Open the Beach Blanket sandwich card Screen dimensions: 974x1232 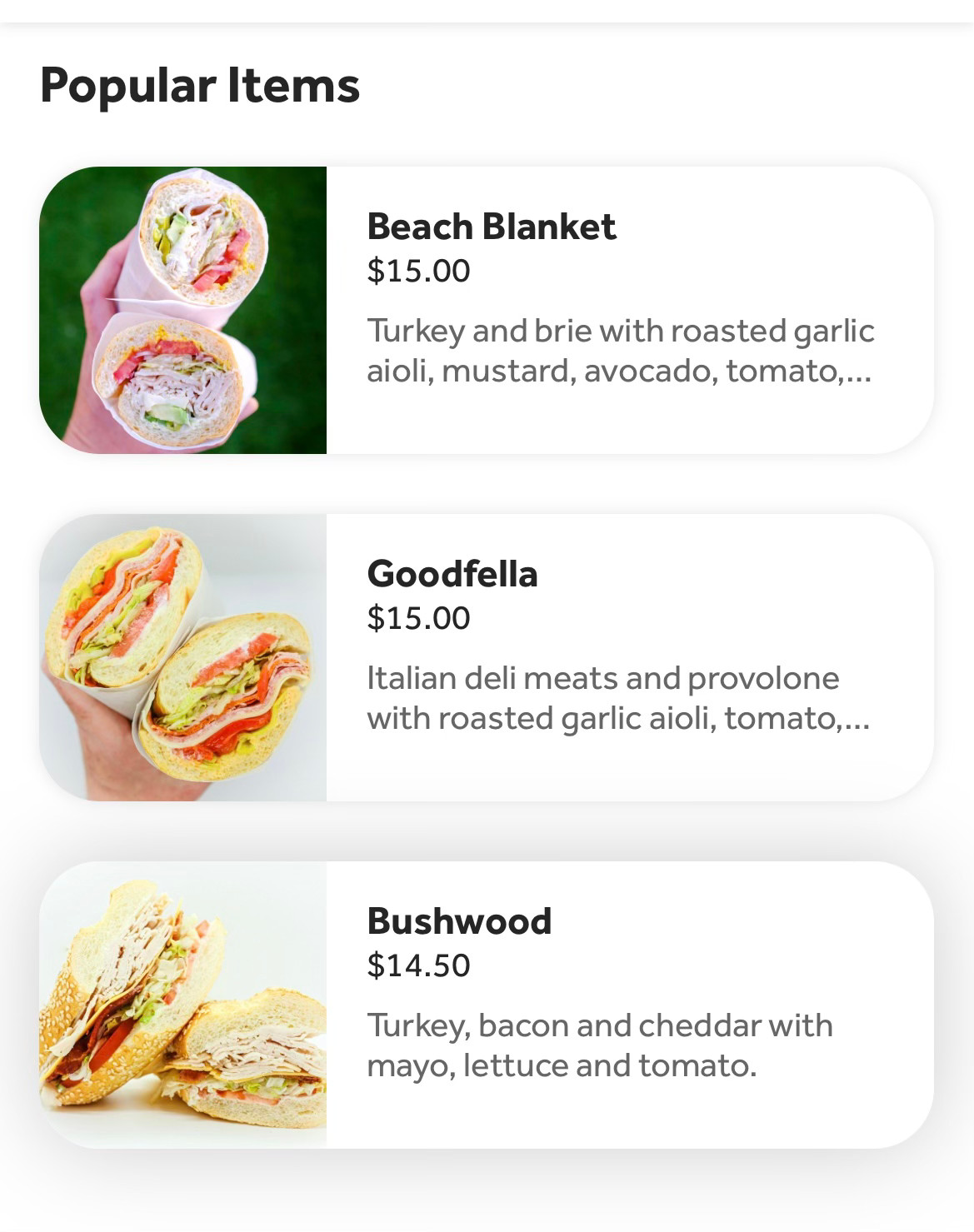click(487, 310)
